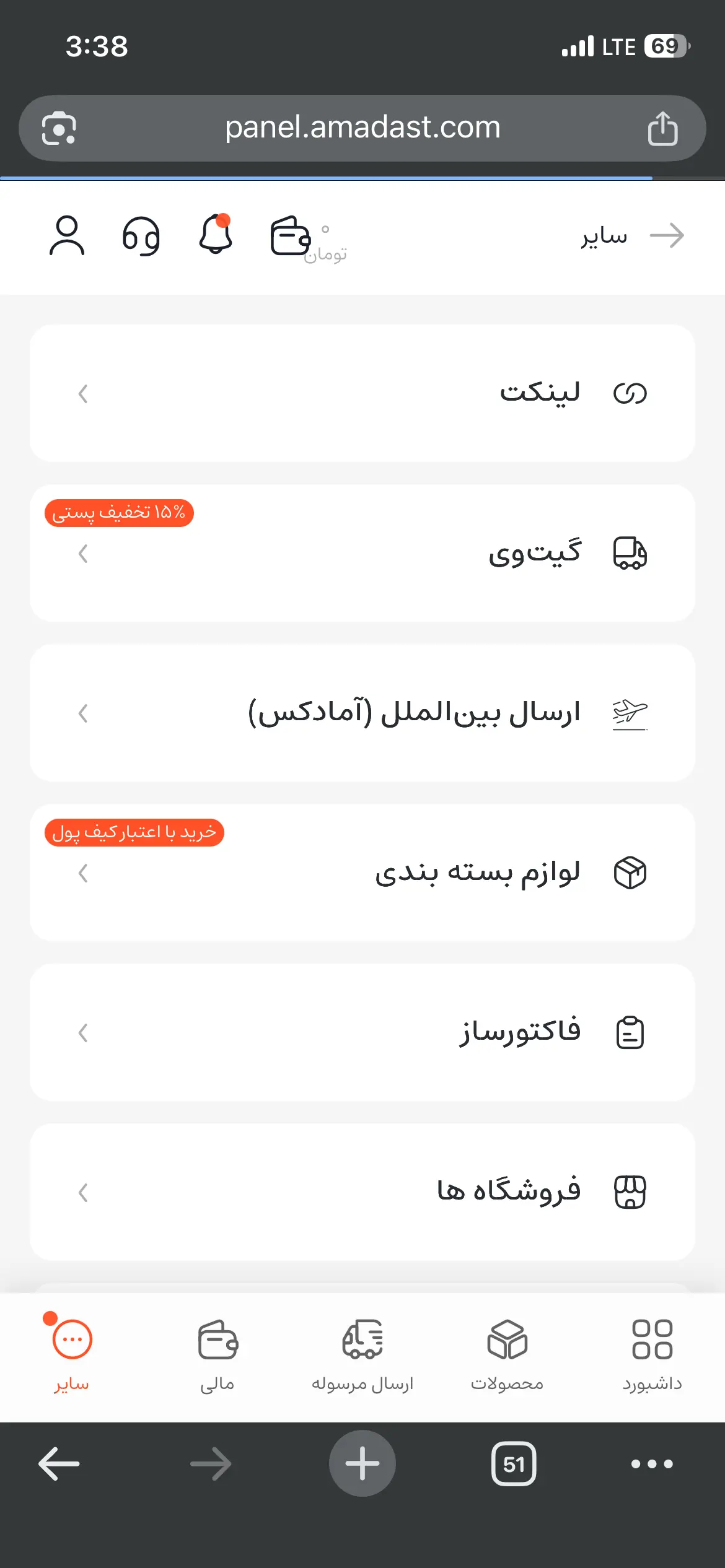Open a new browser tab
Viewport: 725px width, 1568px height.
pyautogui.click(x=362, y=1463)
